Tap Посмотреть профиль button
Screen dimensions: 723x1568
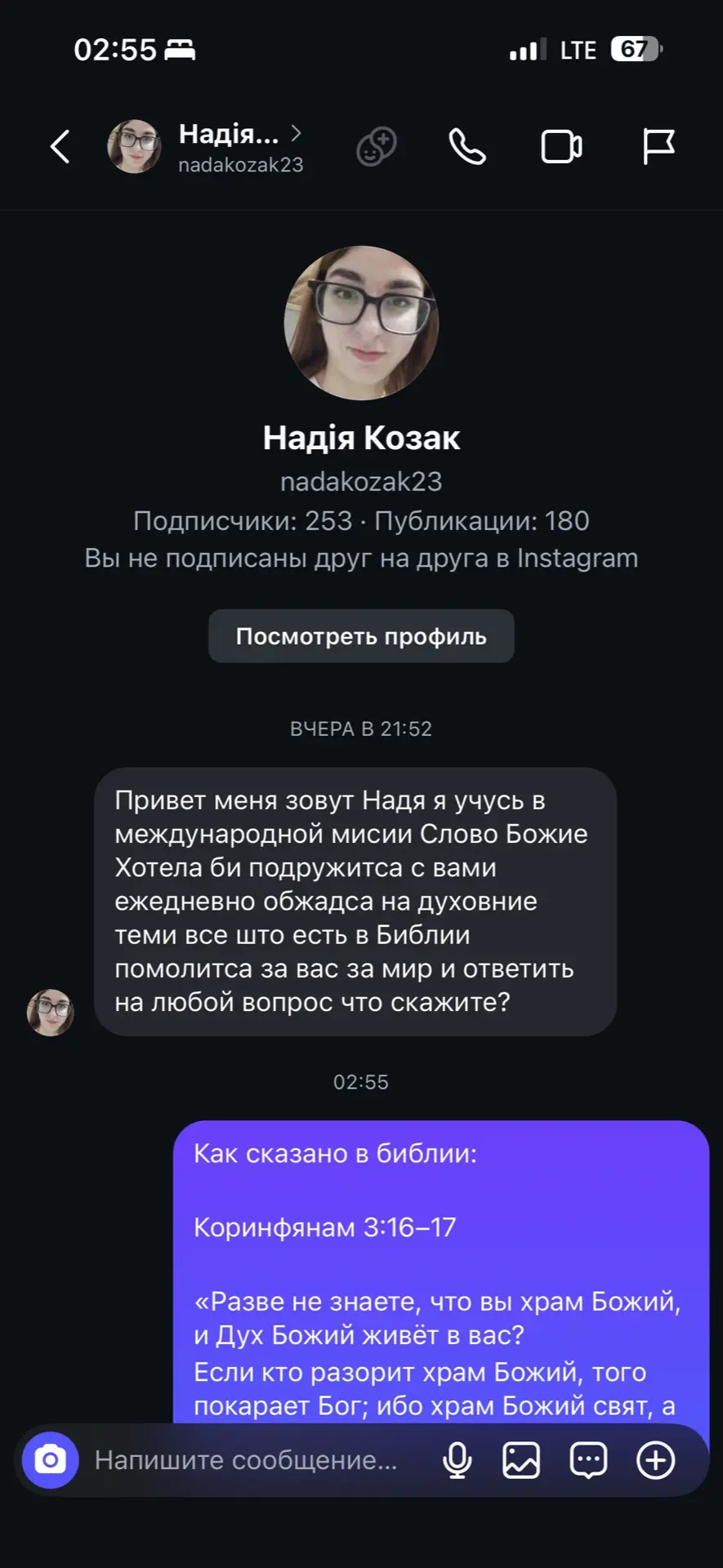tap(361, 636)
